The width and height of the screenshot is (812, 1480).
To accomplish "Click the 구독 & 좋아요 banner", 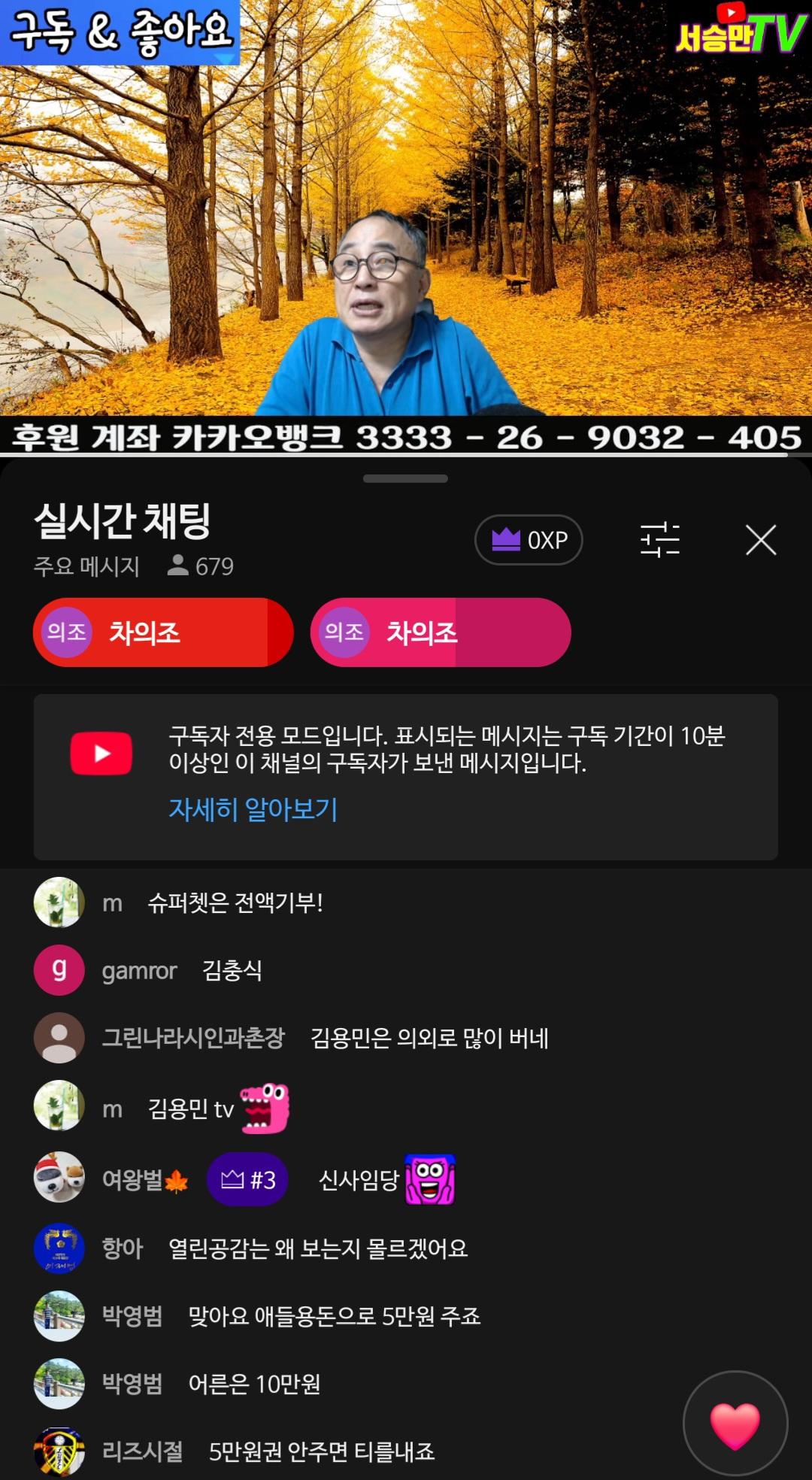I will pyautogui.click(x=120, y=32).
